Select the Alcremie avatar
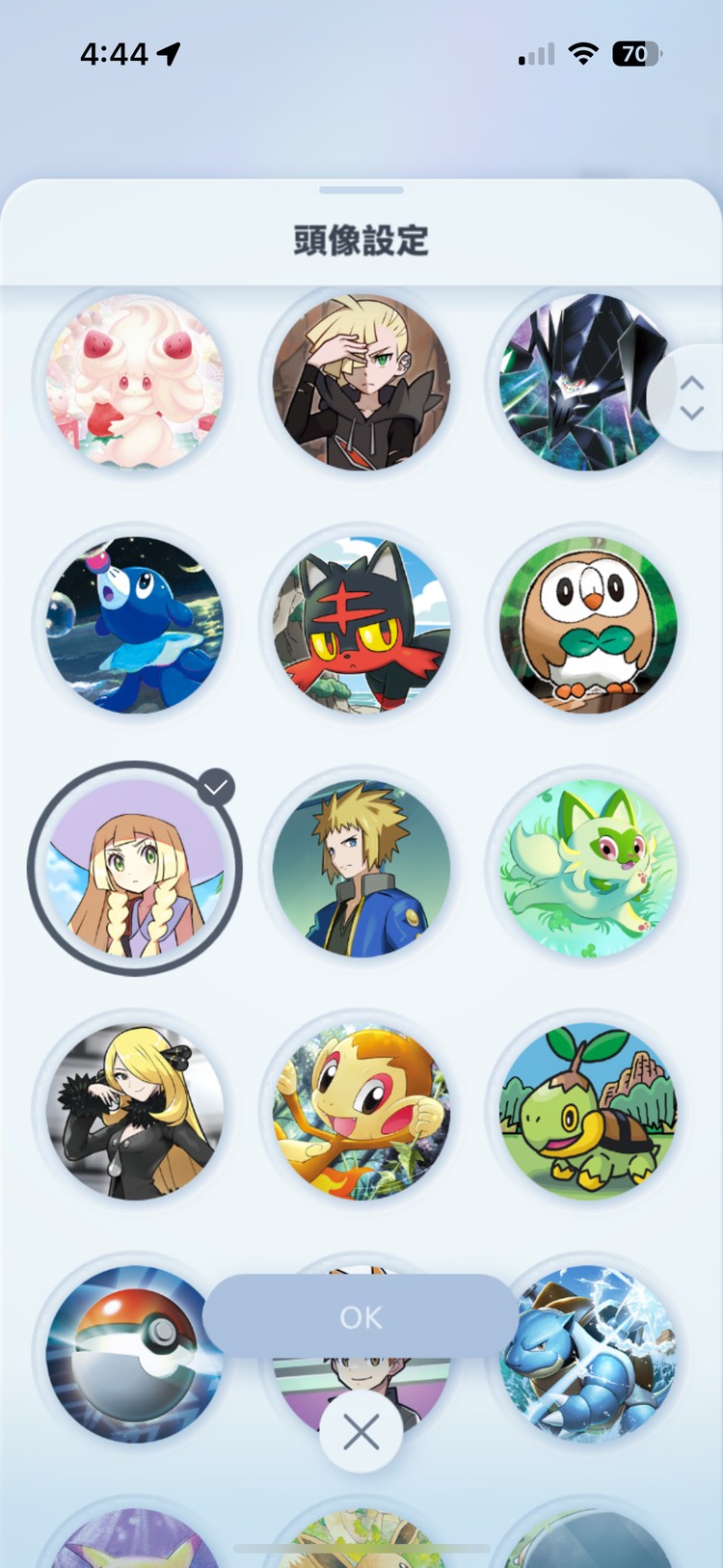This screenshot has width=723, height=1568. [x=135, y=381]
